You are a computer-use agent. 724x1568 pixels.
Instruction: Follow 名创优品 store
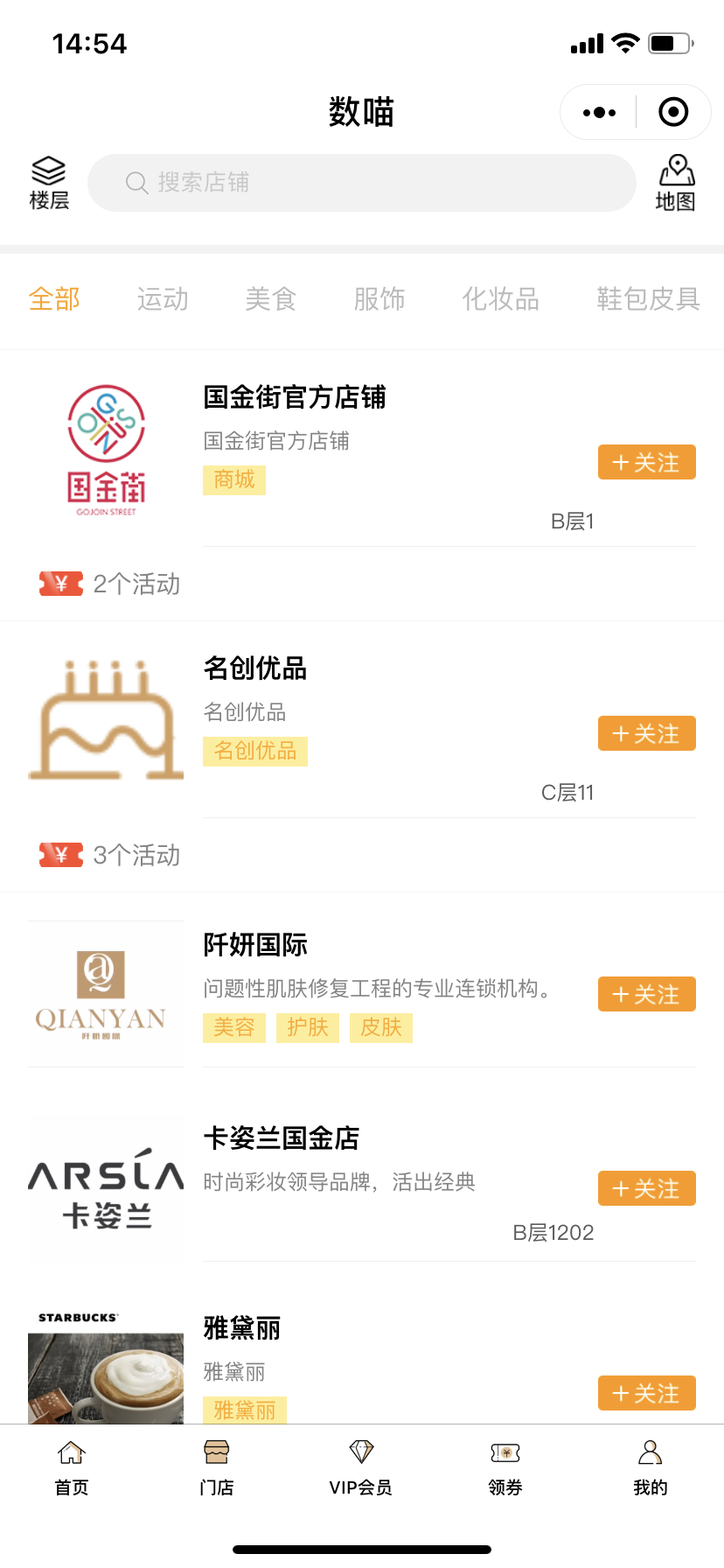point(647,733)
